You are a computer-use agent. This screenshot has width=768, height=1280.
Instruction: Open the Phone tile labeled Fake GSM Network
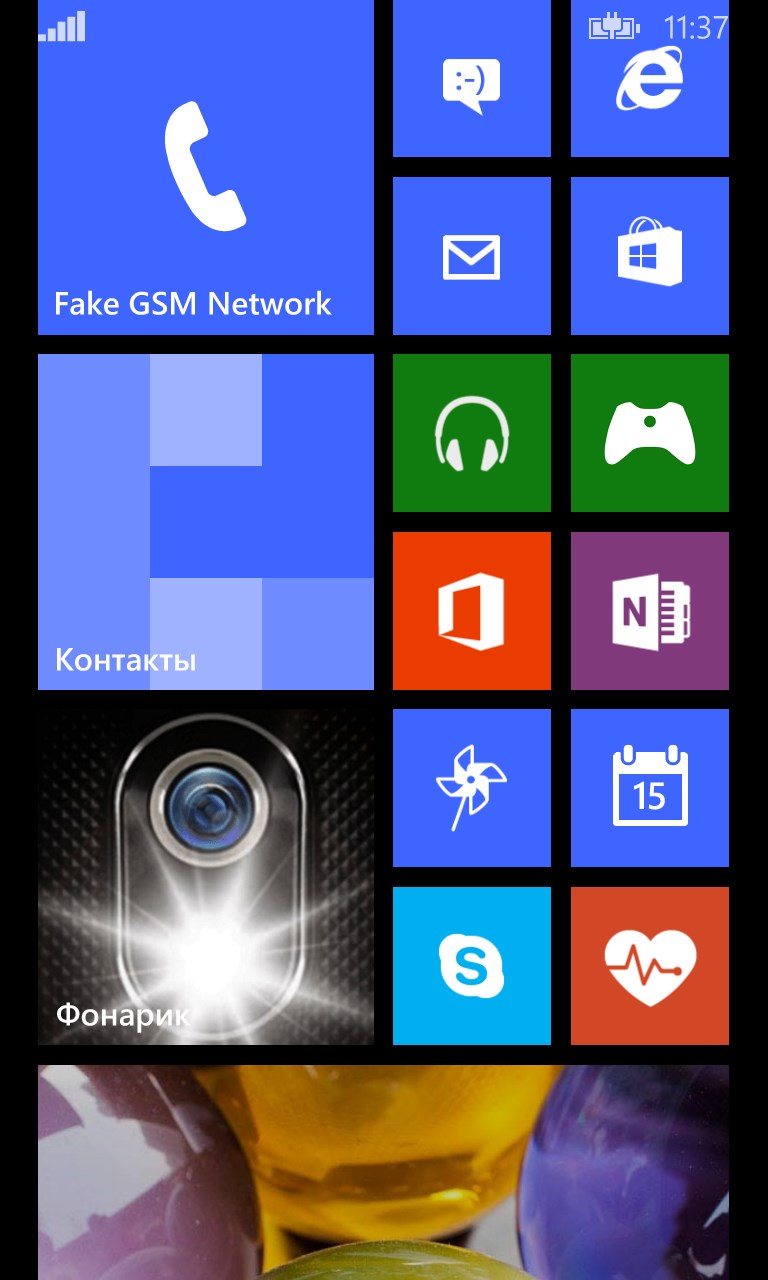click(205, 167)
